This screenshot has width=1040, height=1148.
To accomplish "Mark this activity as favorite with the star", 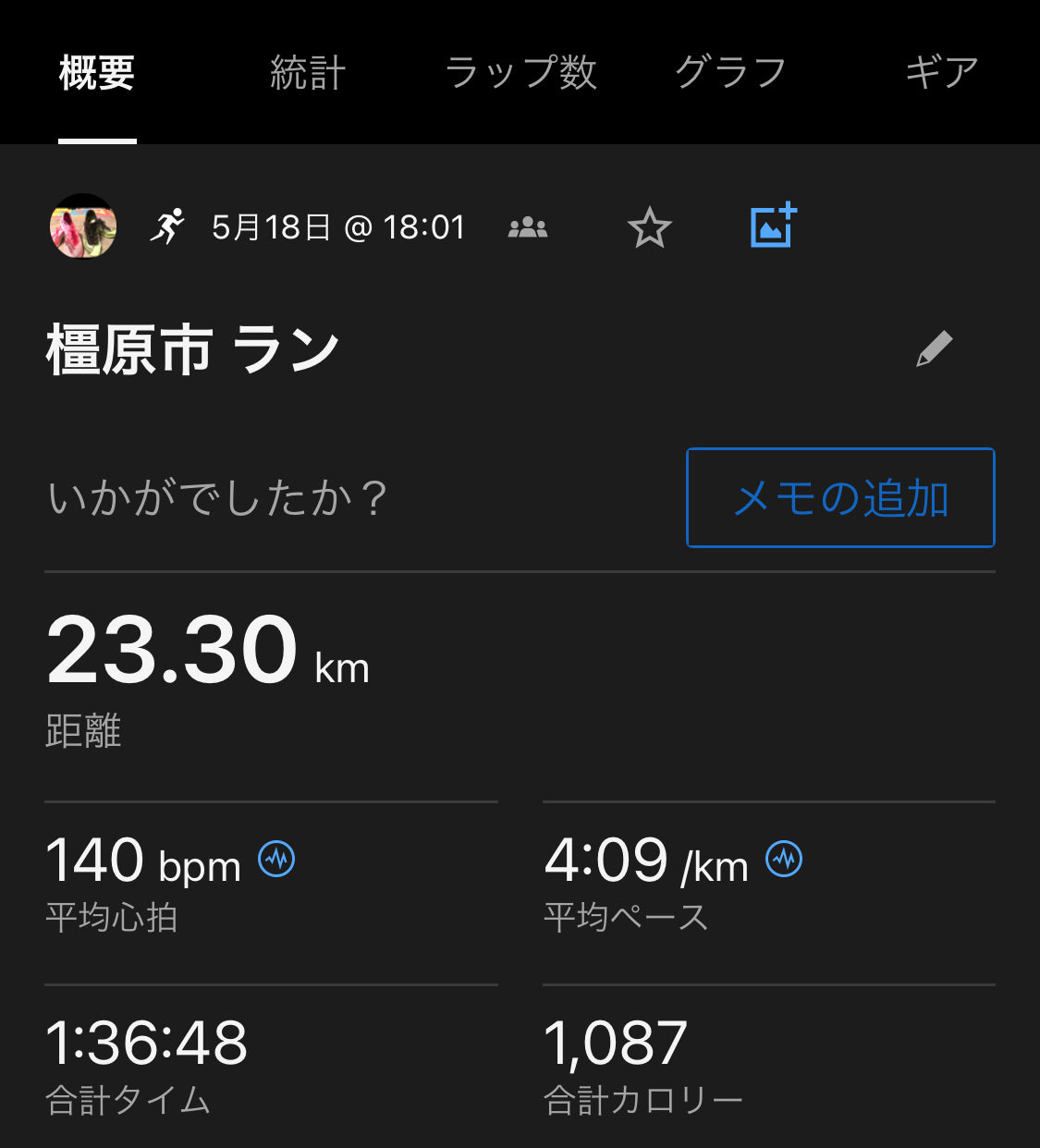I will tap(649, 227).
